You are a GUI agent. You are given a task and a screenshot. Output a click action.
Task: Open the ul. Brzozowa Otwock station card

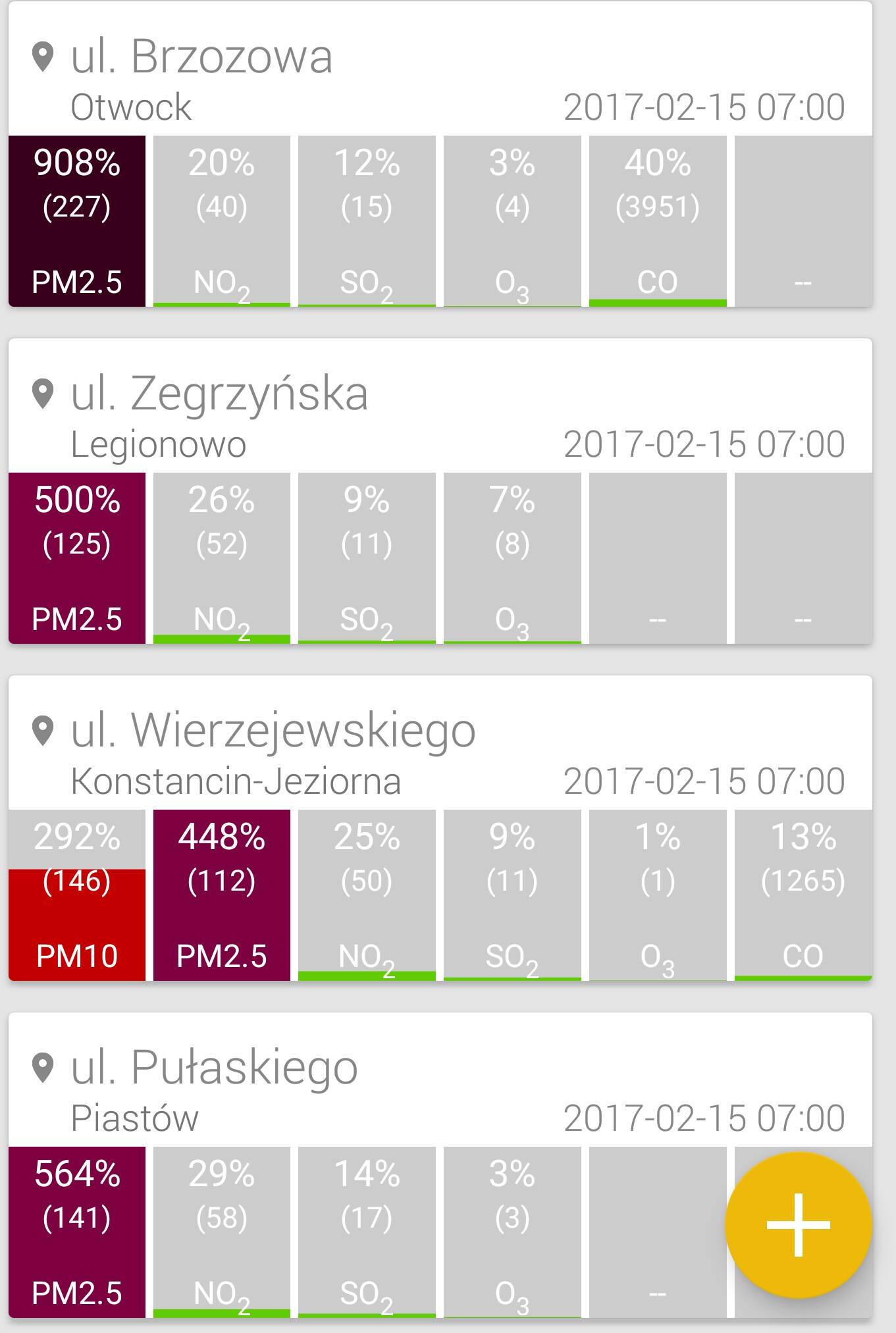click(440, 79)
